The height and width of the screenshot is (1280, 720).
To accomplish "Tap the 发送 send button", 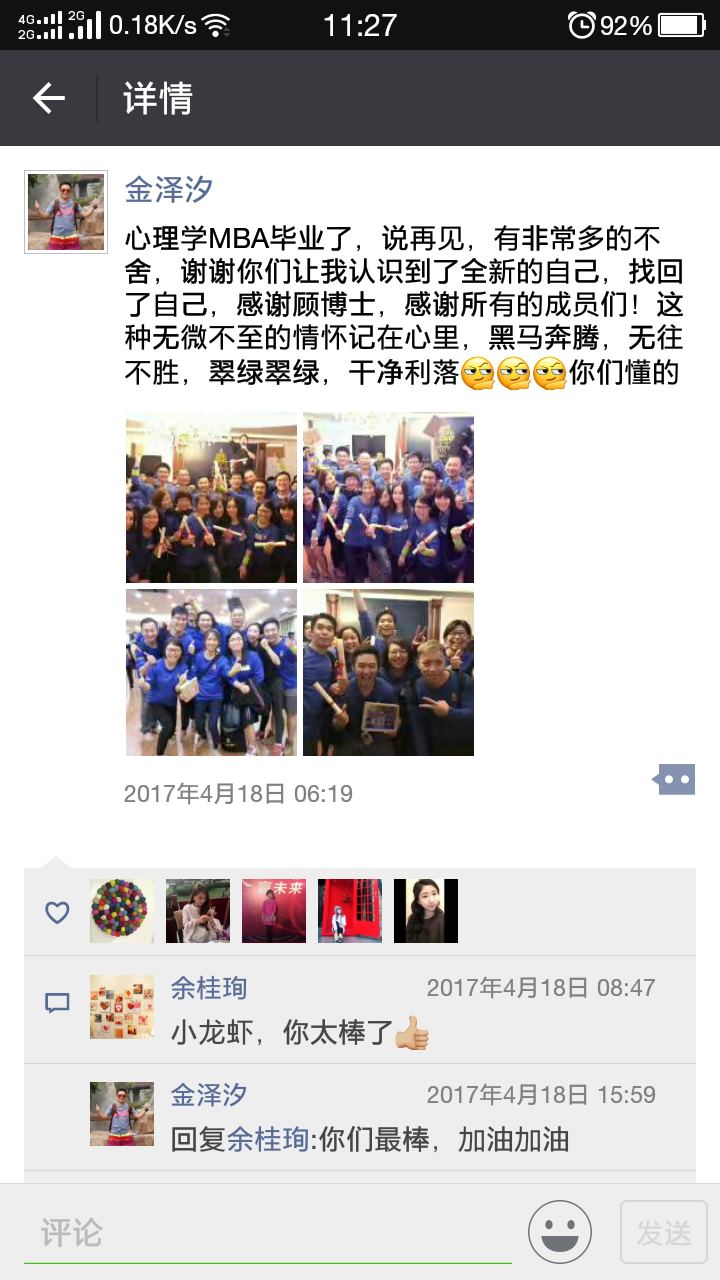I will point(664,1233).
